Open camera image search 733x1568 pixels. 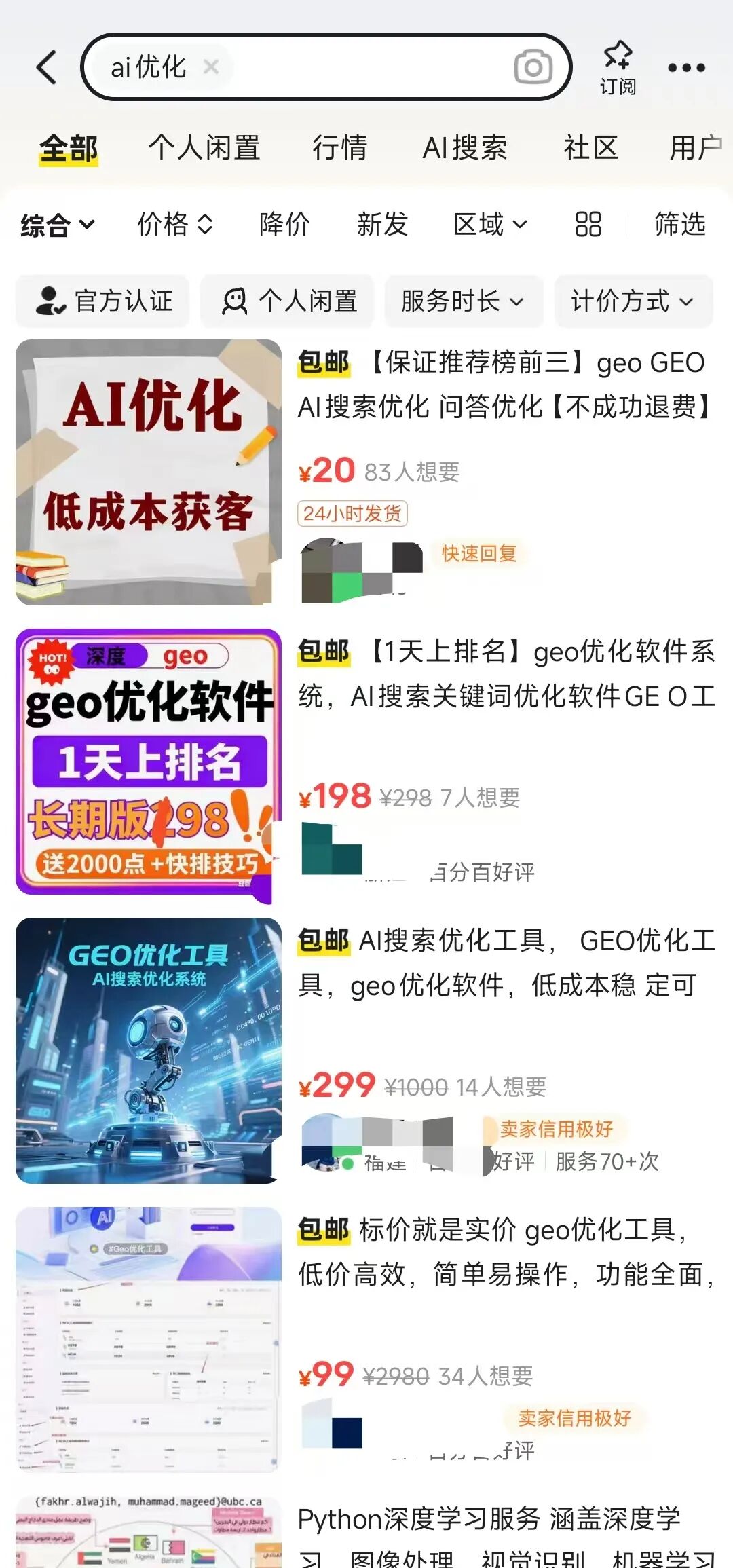click(533, 67)
